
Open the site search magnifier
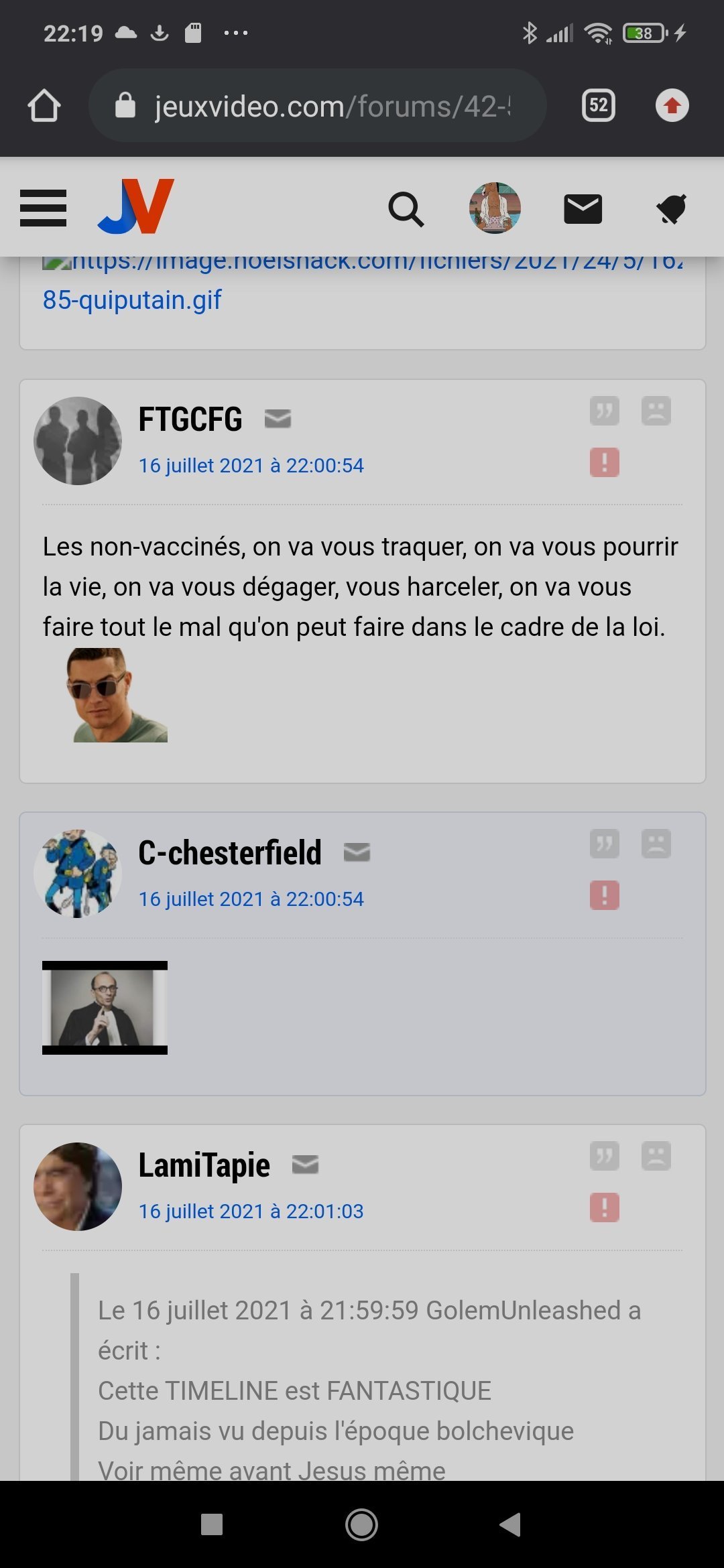(406, 209)
